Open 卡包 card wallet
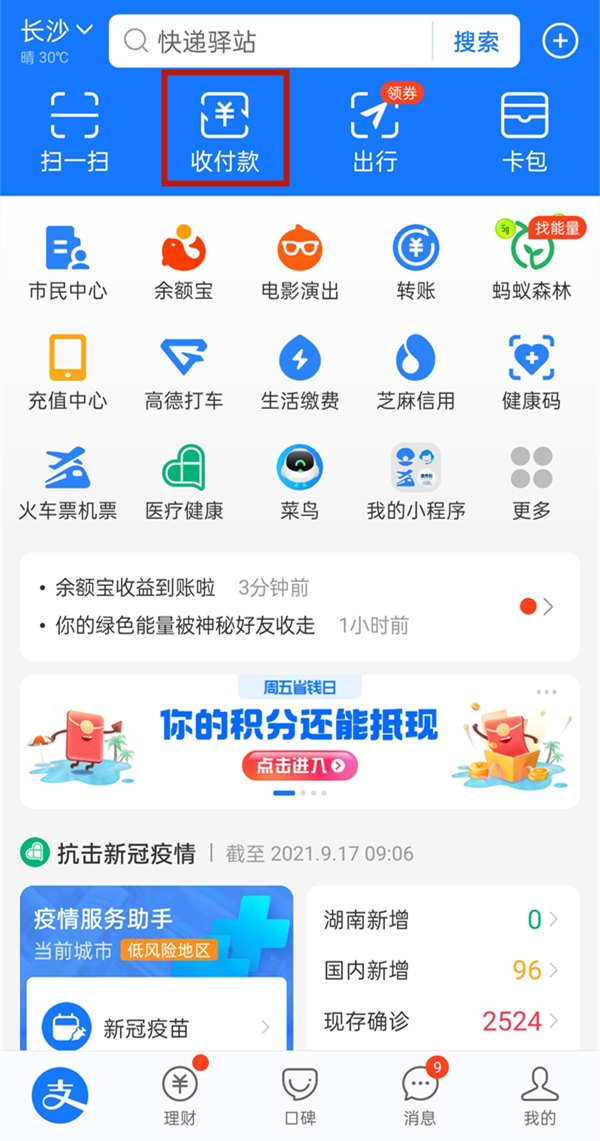Image resolution: width=600 pixels, height=1141 pixels. pyautogui.click(x=525, y=130)
